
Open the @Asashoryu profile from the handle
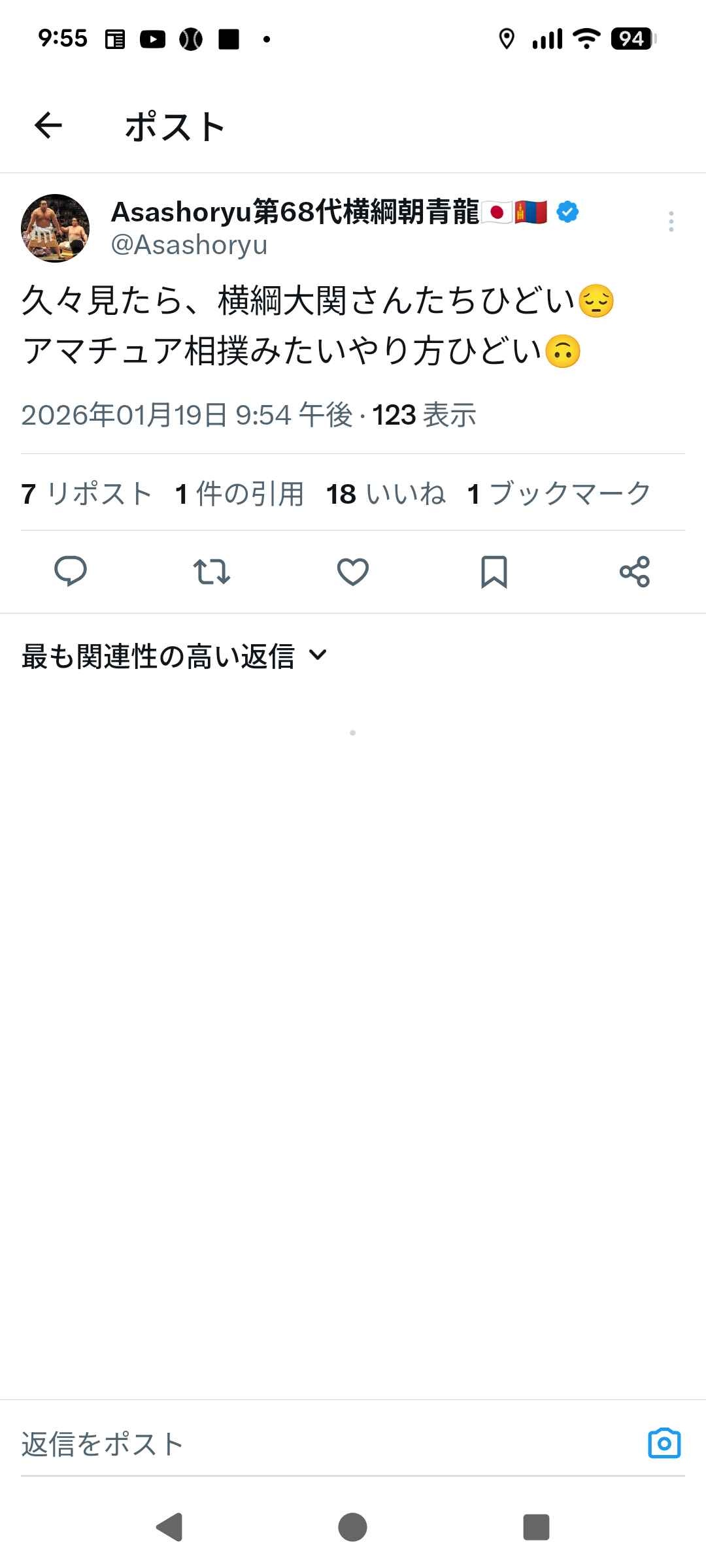pyautogui.click(x=189, y=245)
